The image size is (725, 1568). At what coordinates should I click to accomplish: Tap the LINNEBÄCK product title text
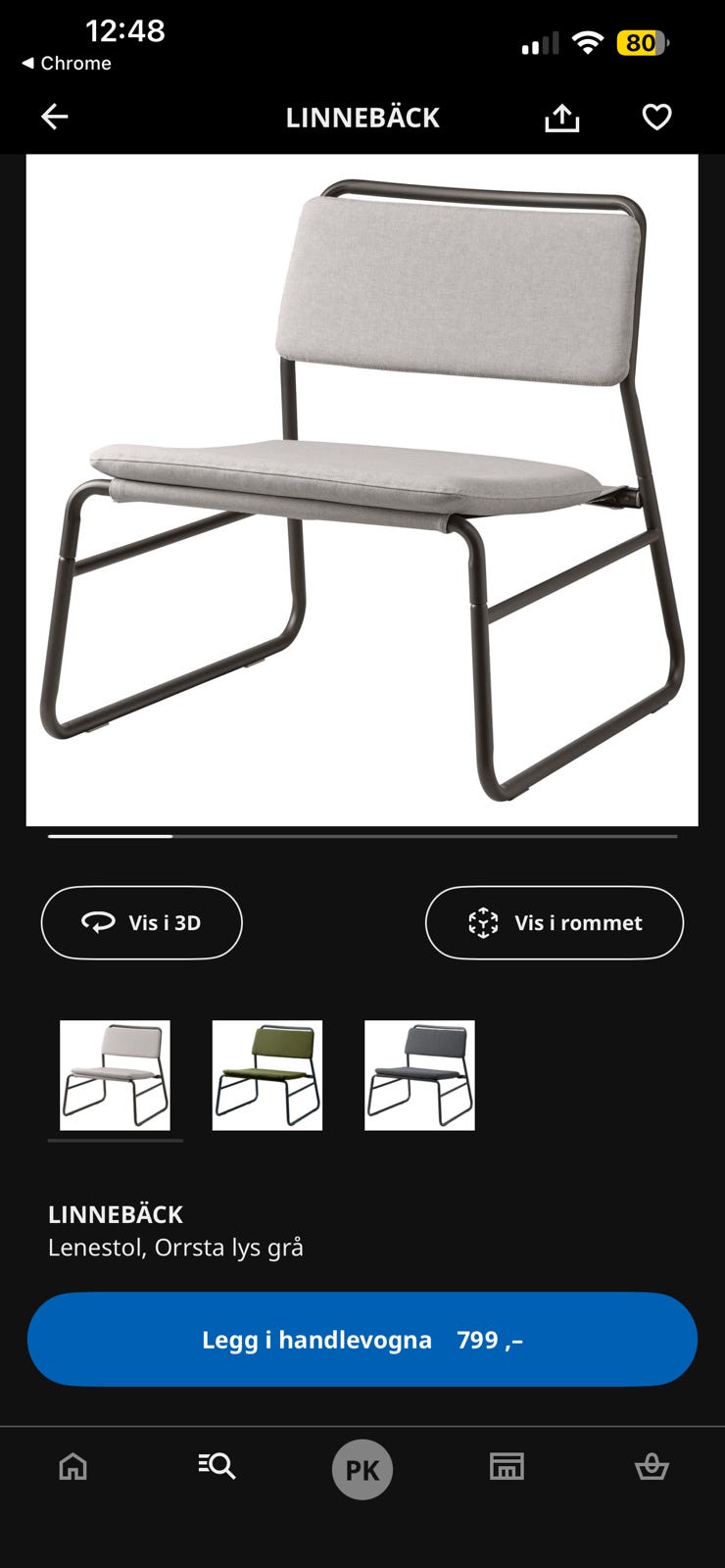coord(115,1214)
